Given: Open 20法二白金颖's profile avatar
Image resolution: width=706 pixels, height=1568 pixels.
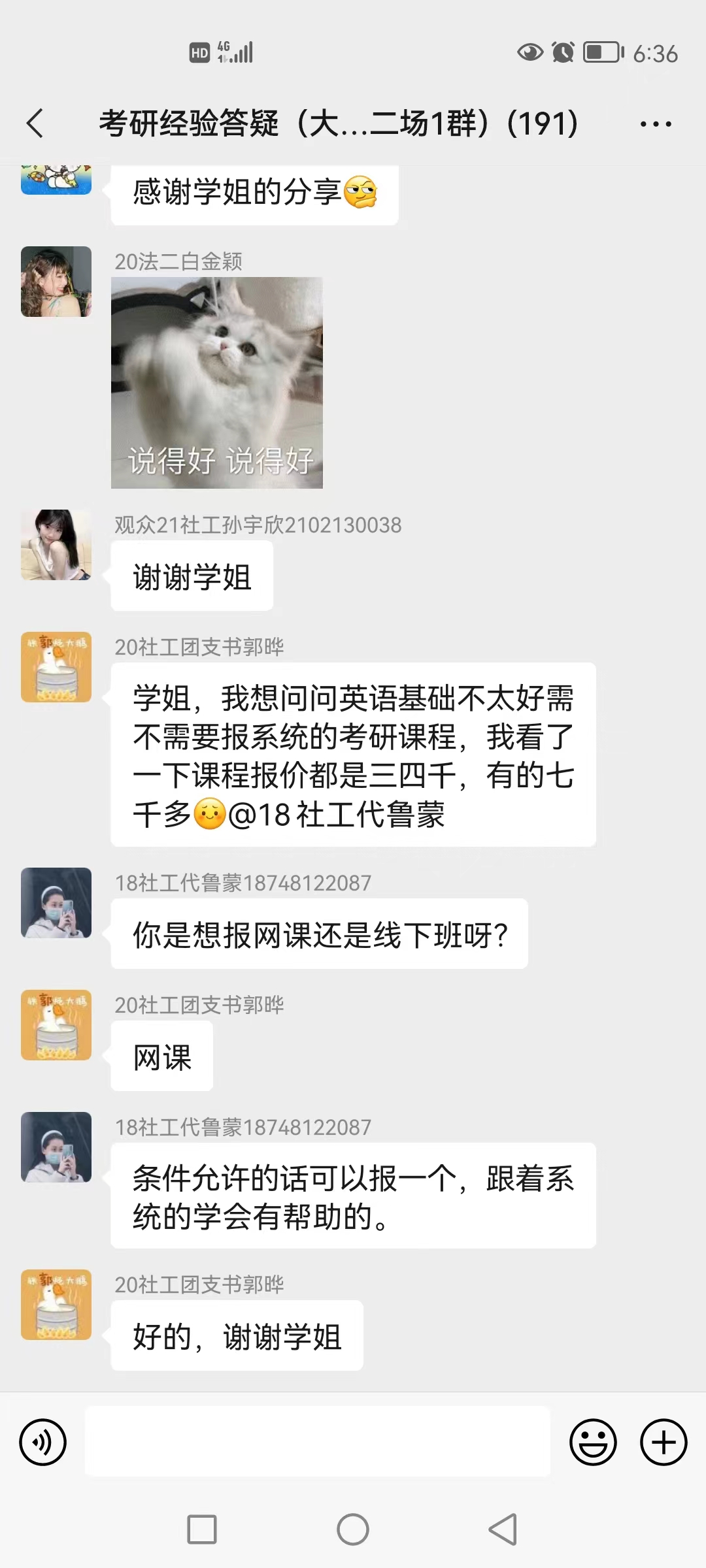Looking at the screenshot, I should [56, 282].
